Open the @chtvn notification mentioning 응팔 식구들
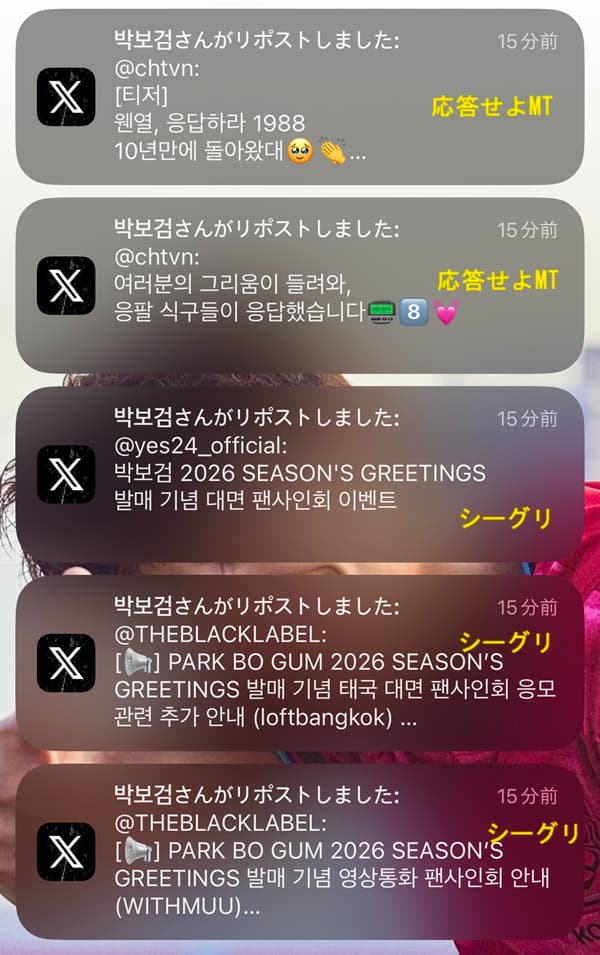 coord(300,286)
